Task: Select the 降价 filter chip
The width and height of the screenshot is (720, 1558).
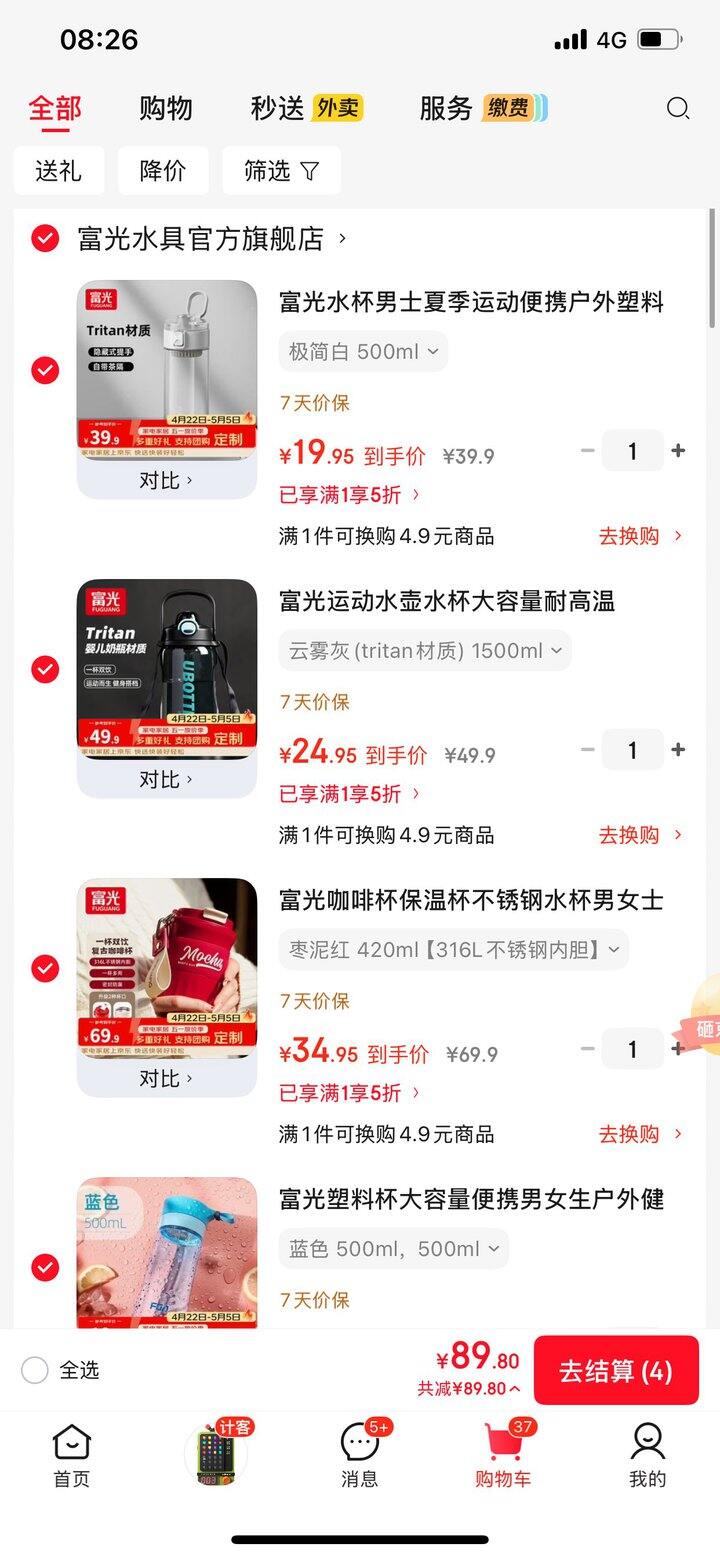Action: 163,171
